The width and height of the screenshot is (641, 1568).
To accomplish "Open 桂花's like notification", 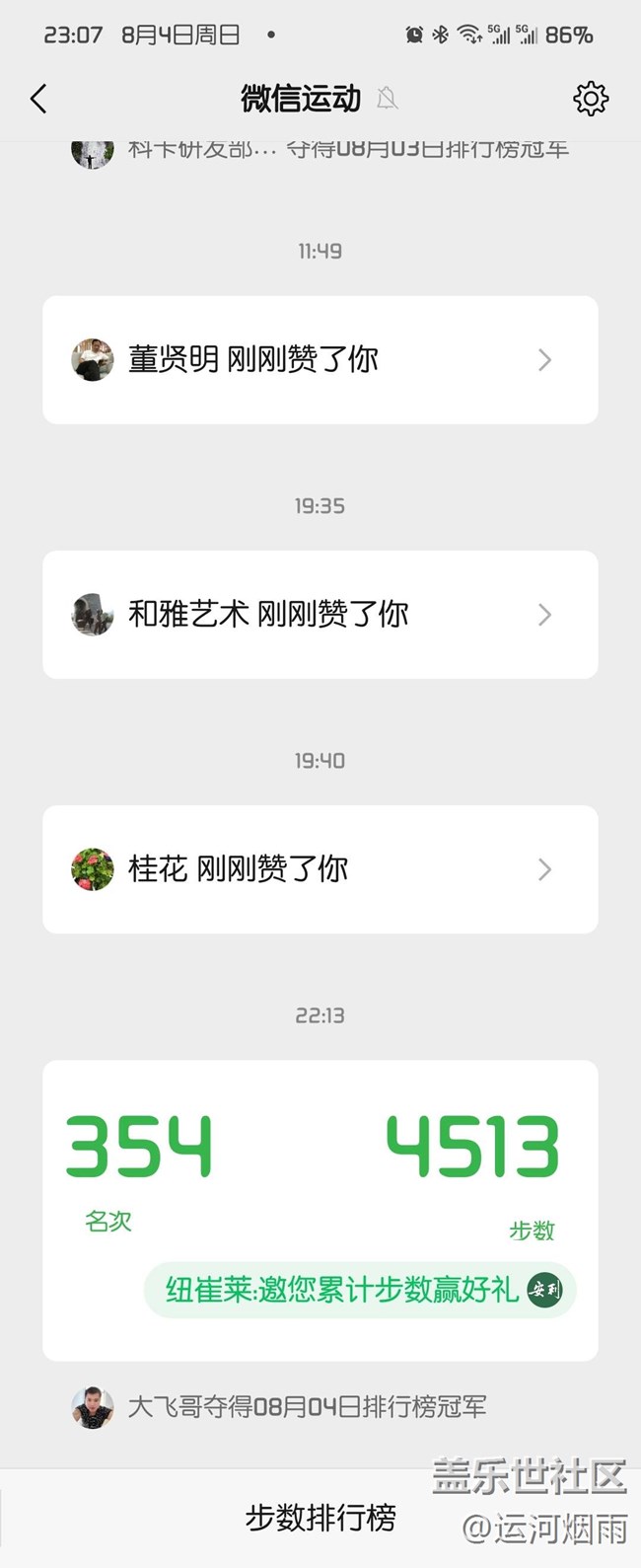I will pyautogui.click(x=320, y=869).
